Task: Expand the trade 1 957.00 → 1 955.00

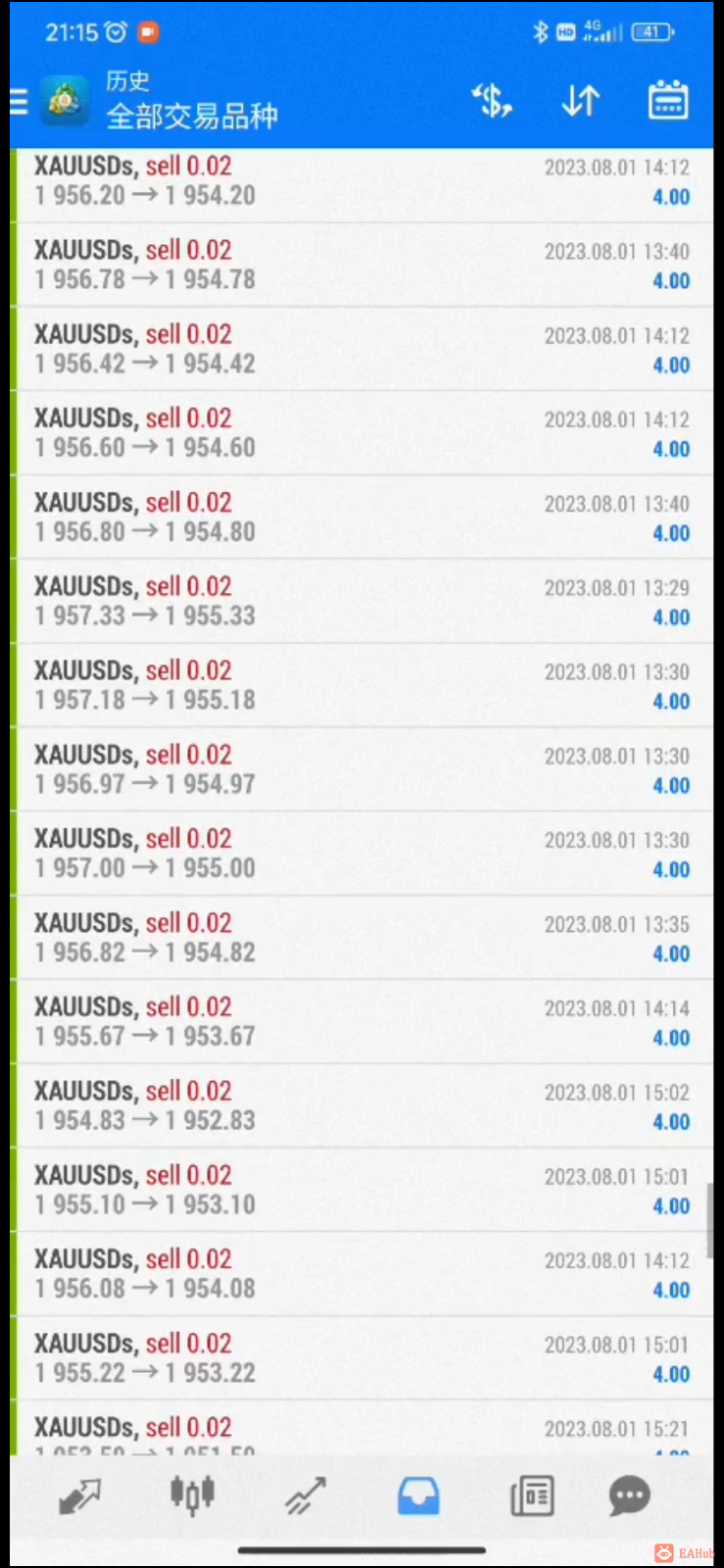Action: click(362, 854)
